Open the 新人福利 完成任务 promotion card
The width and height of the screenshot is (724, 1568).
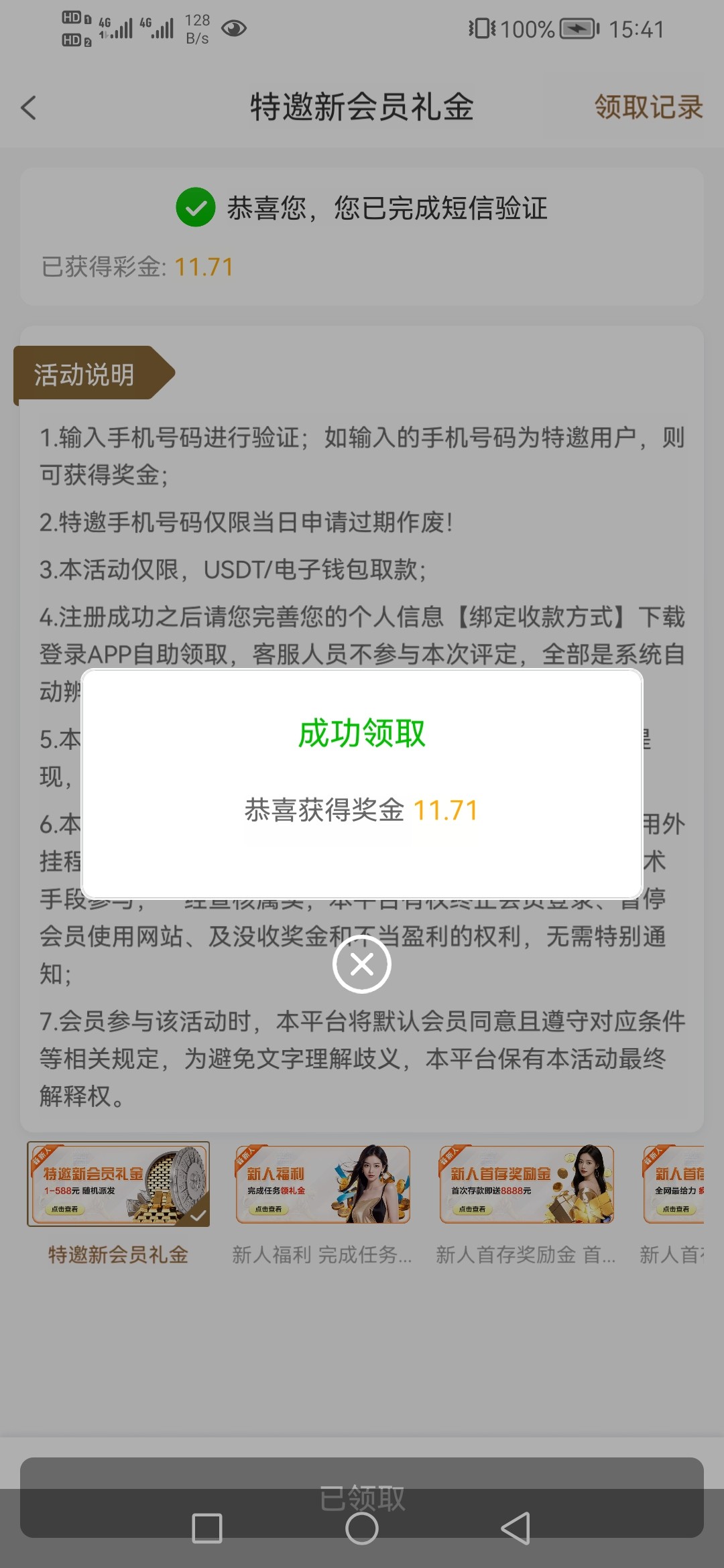[x=322, y=1185]
